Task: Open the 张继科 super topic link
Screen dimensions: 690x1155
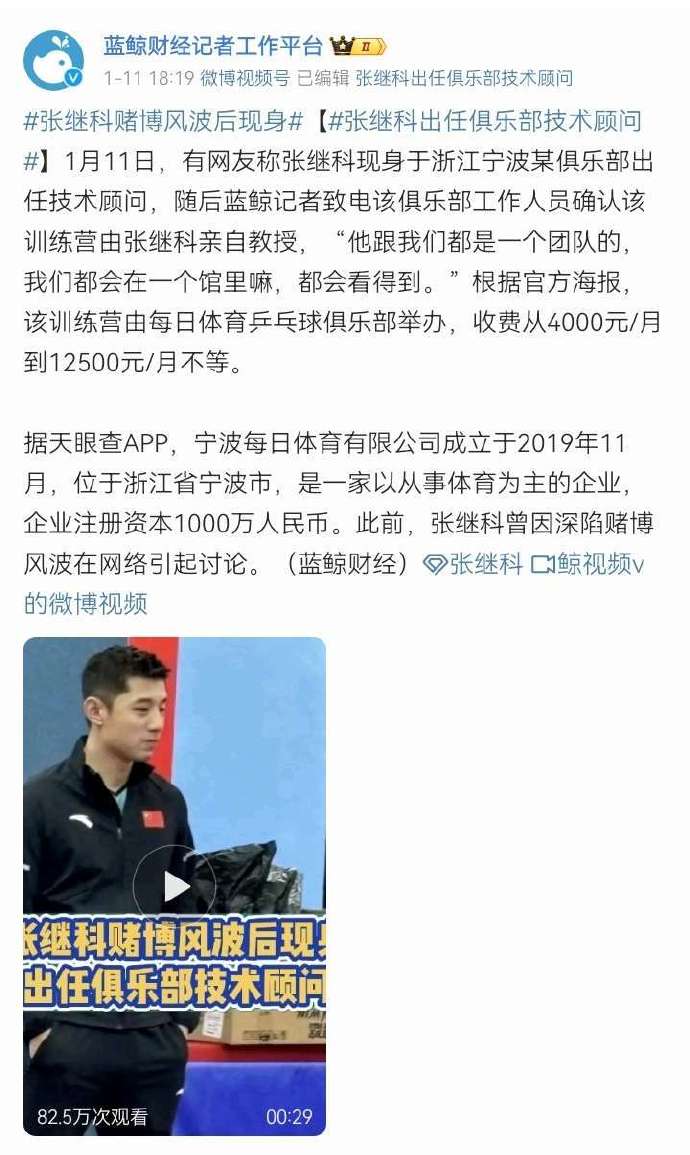Action: tap(474, 564)
